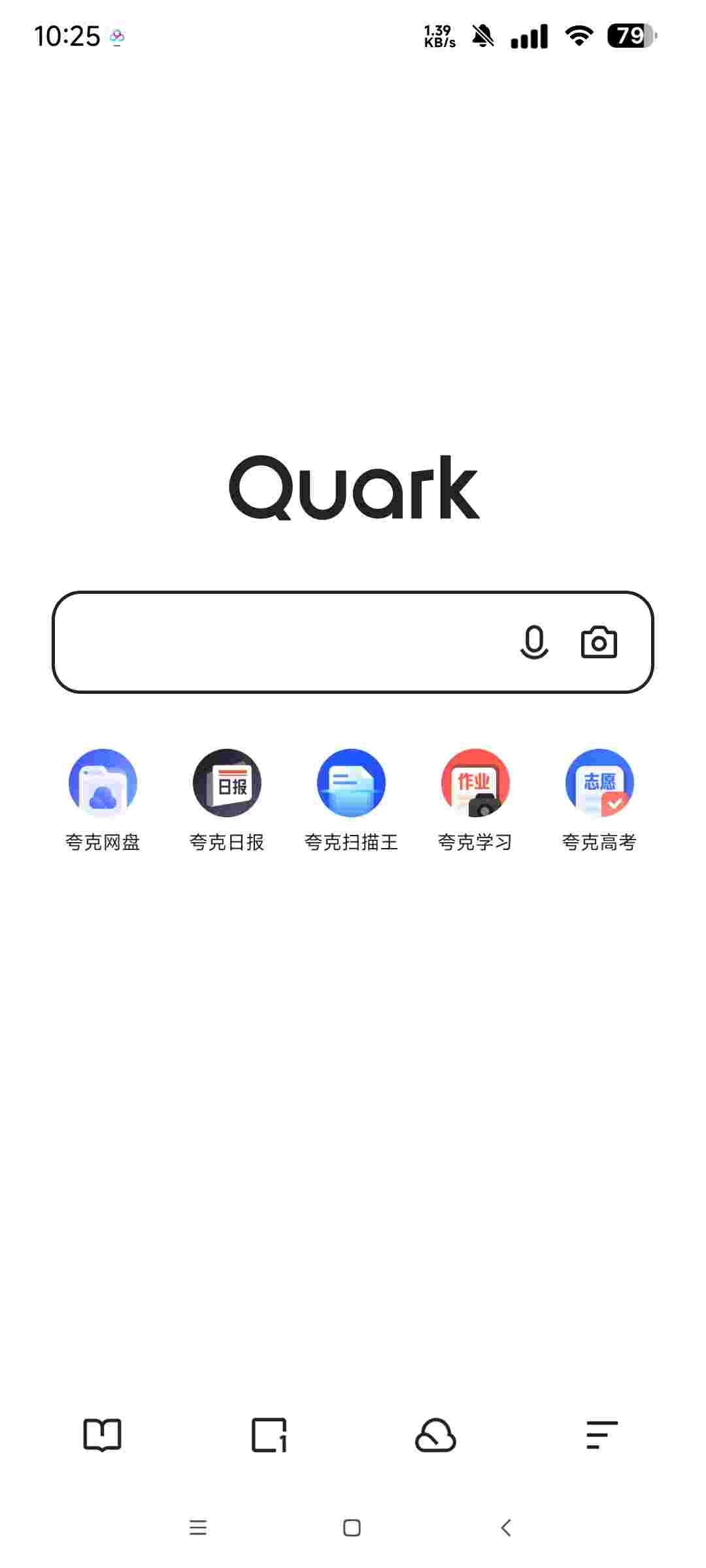Open 夸克学习 shortcut
706x1568 pixels.
tap(475, 783)
